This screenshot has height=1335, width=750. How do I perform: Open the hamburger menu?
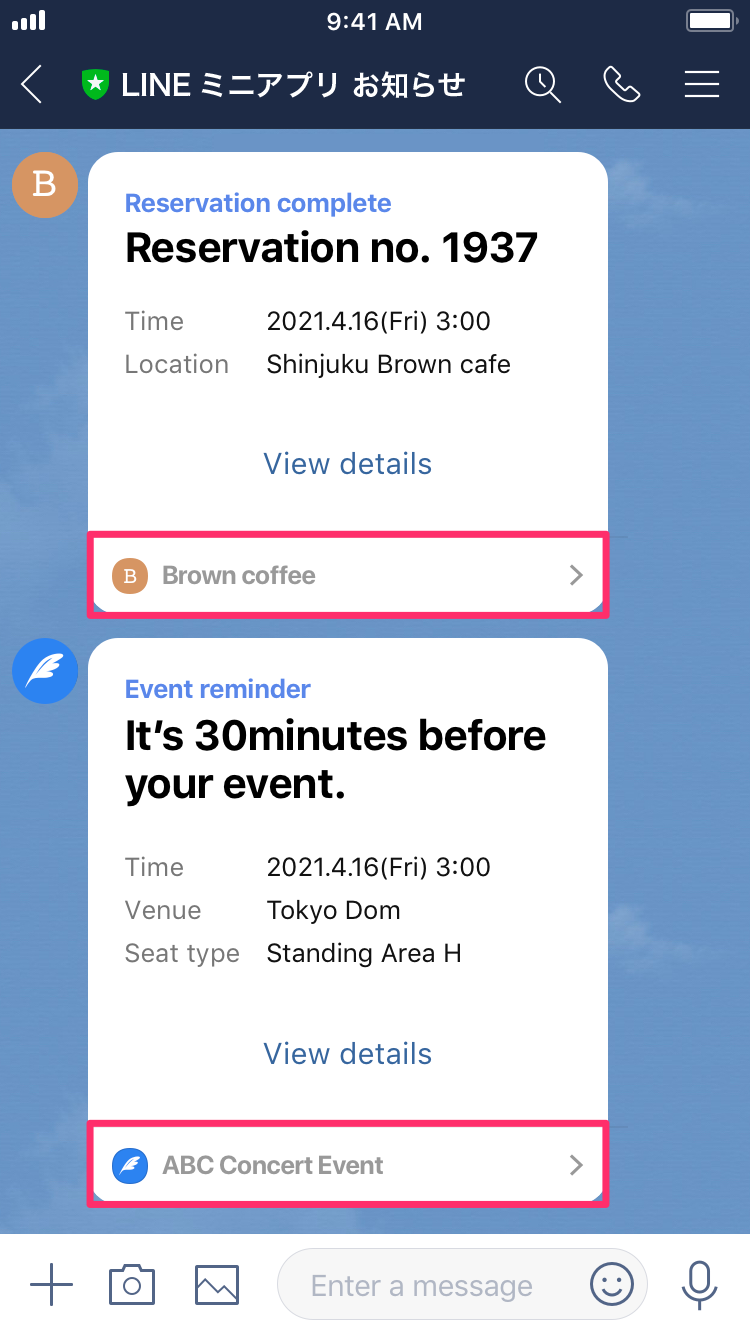[702, 85]
